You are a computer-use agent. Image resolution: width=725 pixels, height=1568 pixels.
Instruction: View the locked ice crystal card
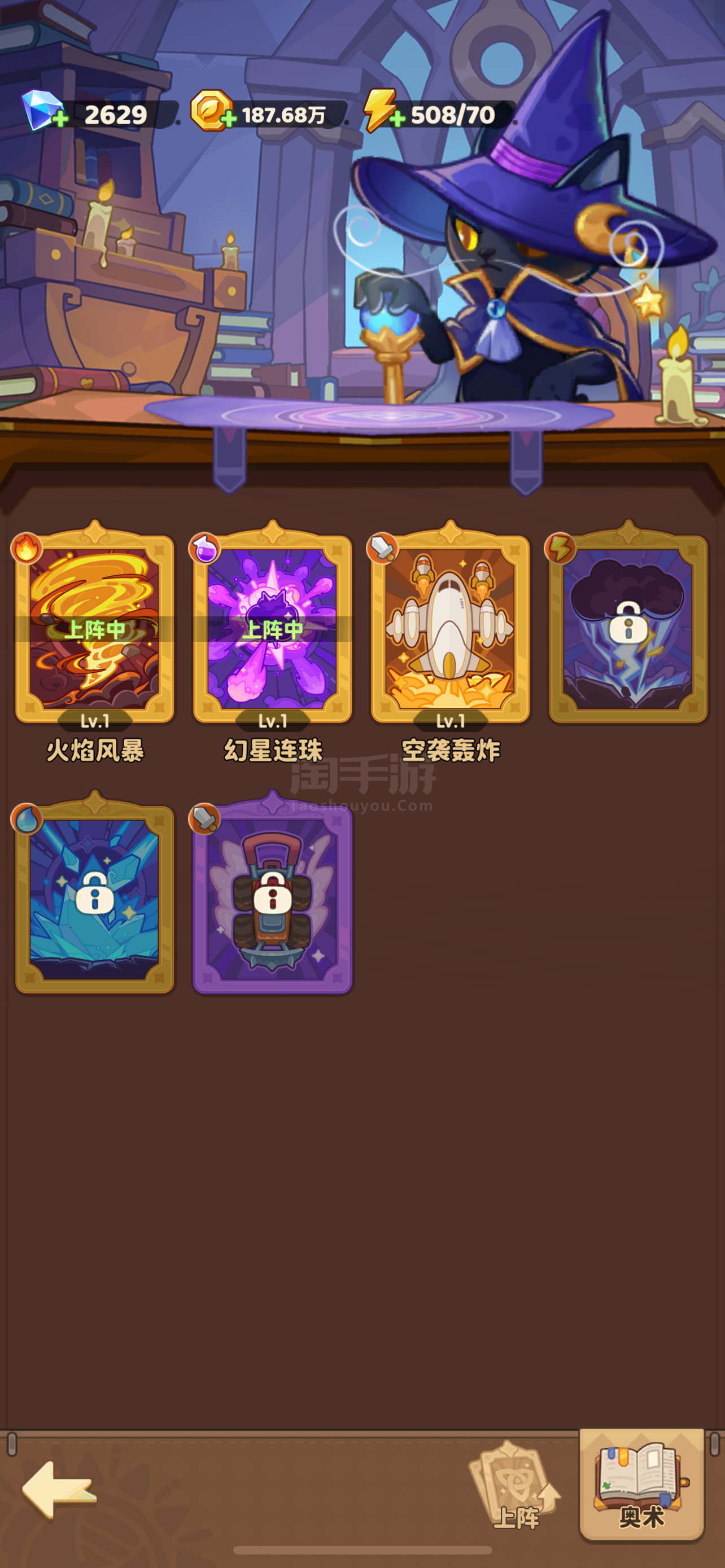(95, 894)
